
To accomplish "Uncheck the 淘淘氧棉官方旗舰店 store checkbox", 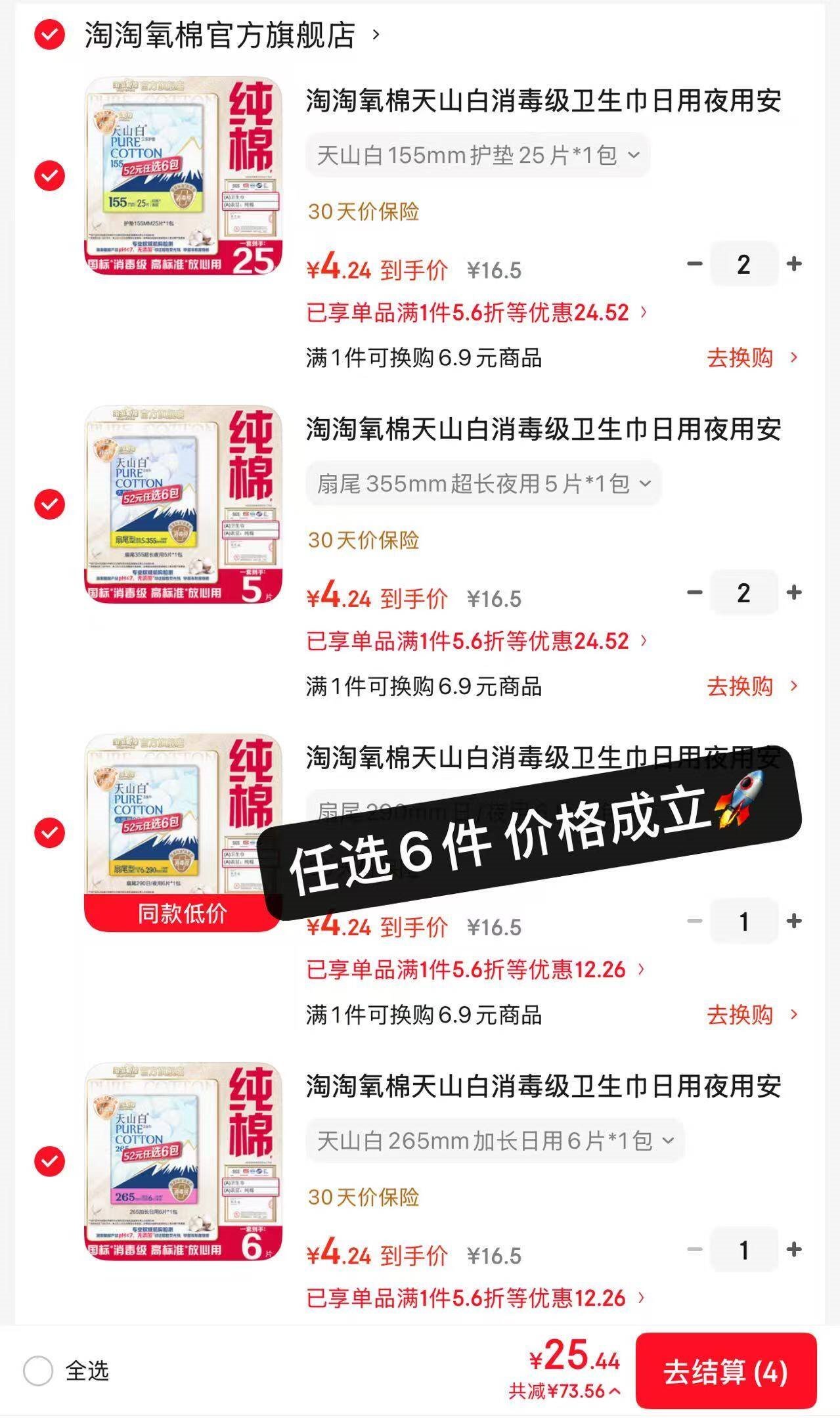I will coord(49,35).
